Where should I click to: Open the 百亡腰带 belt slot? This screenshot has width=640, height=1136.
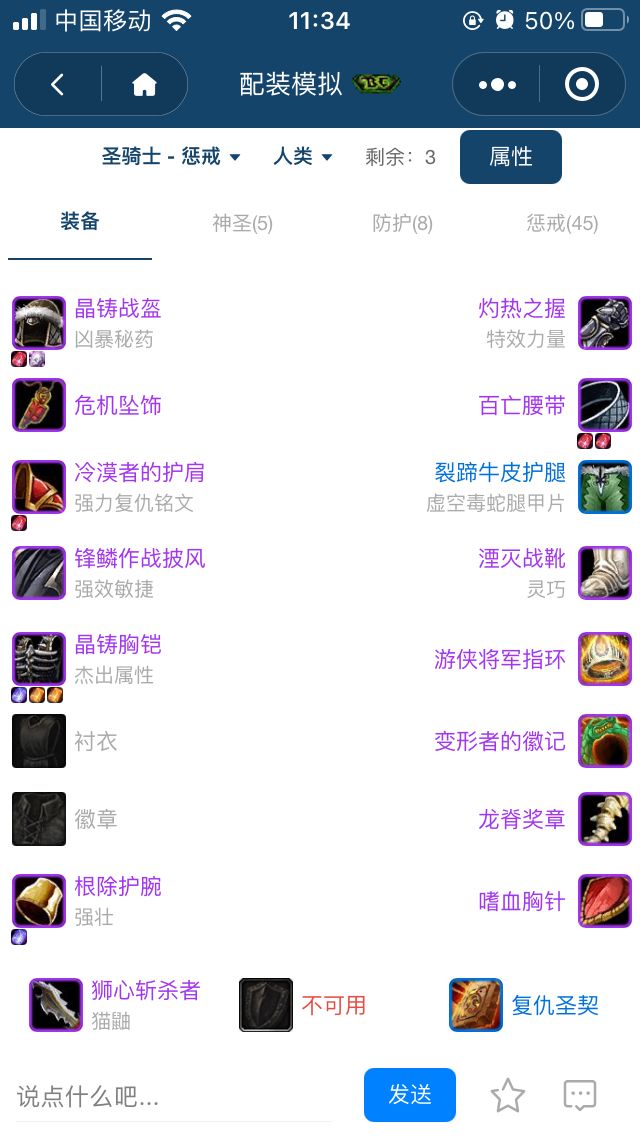pyautogui.click(x=522, y=405)
